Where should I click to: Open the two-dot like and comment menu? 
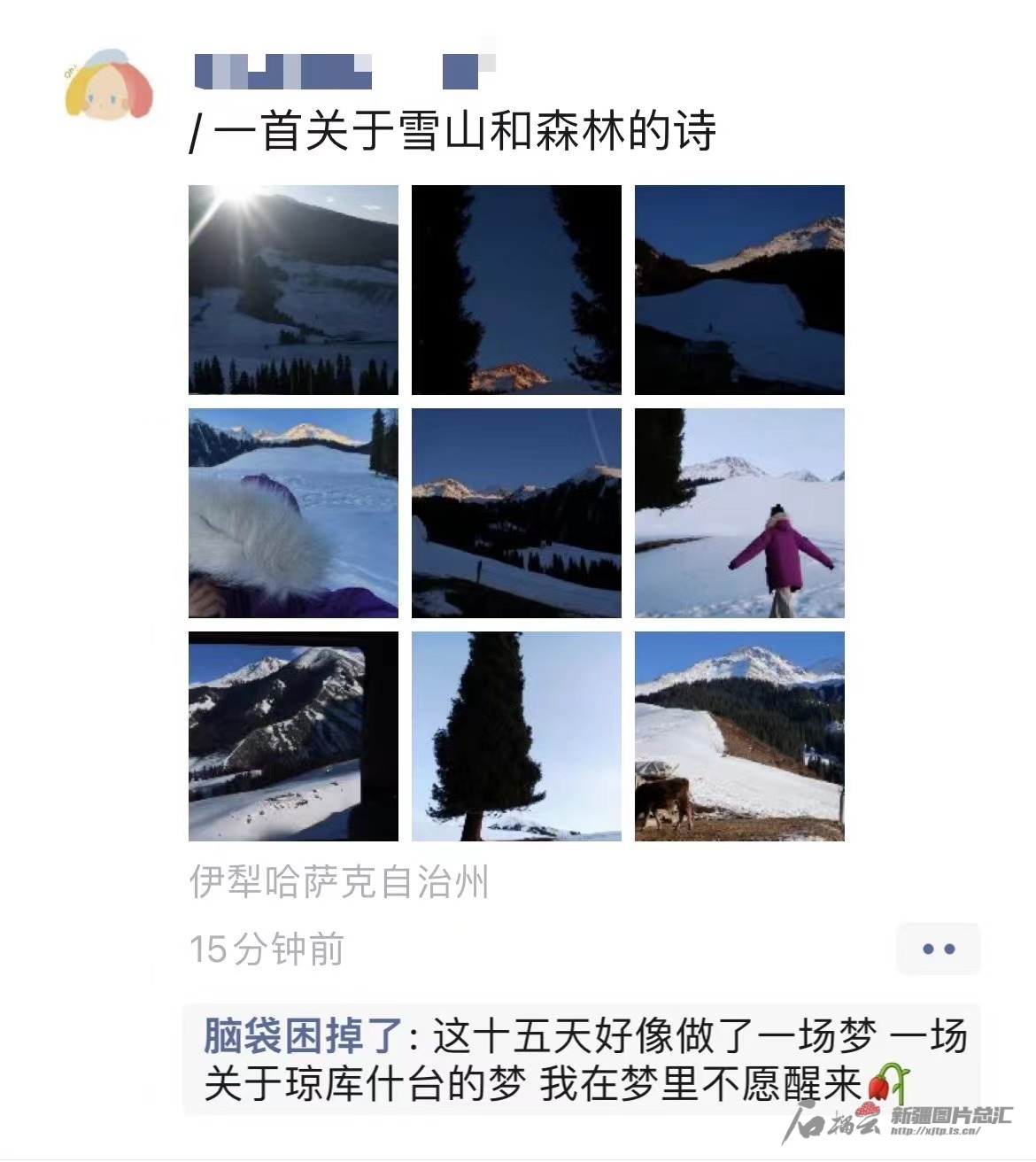pyautogui.click(x=938, y=949)
